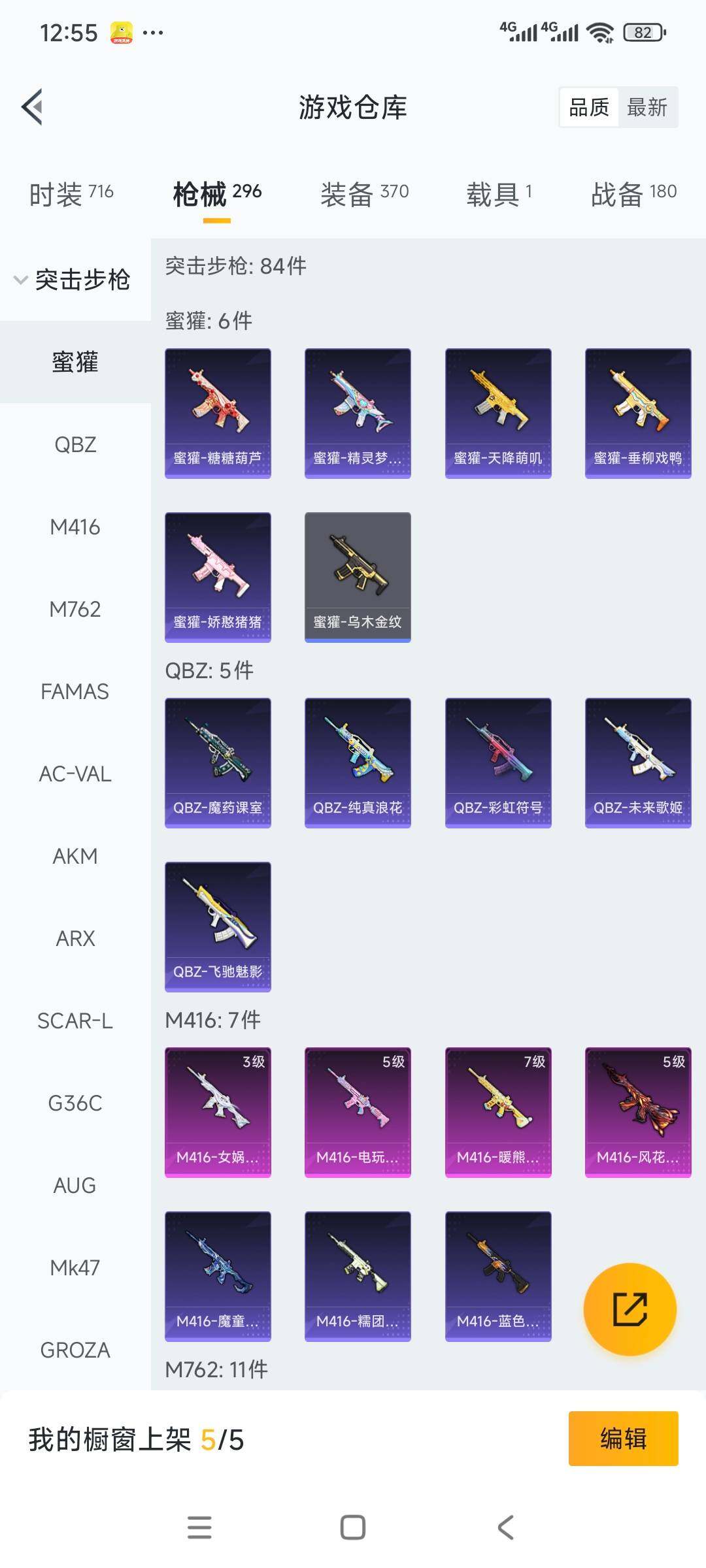The width and height of the screenshot is (706, 1568).
Task: View the QBZ-飞驰魅影 skin
Action: point(218,926)
